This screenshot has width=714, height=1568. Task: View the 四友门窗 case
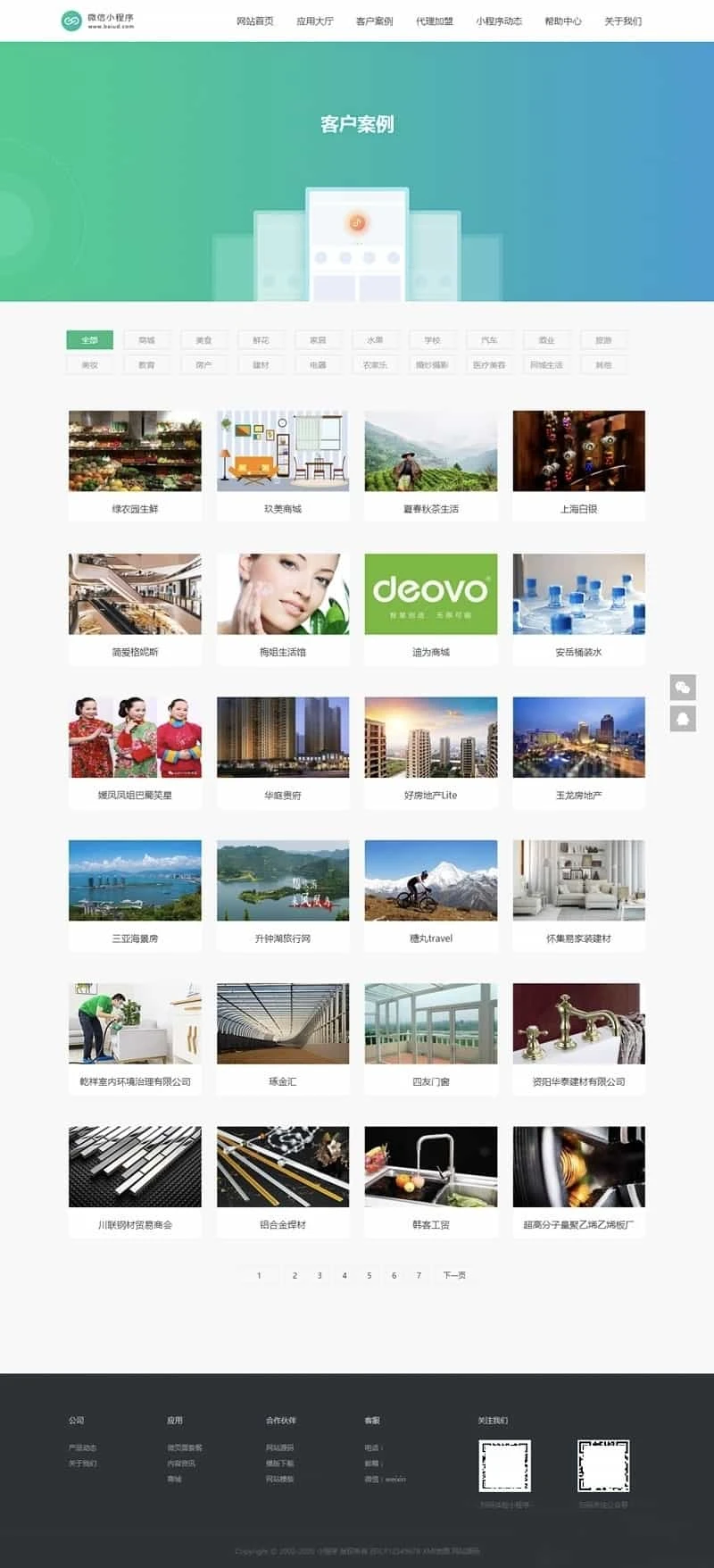[x=431, y=1038]
